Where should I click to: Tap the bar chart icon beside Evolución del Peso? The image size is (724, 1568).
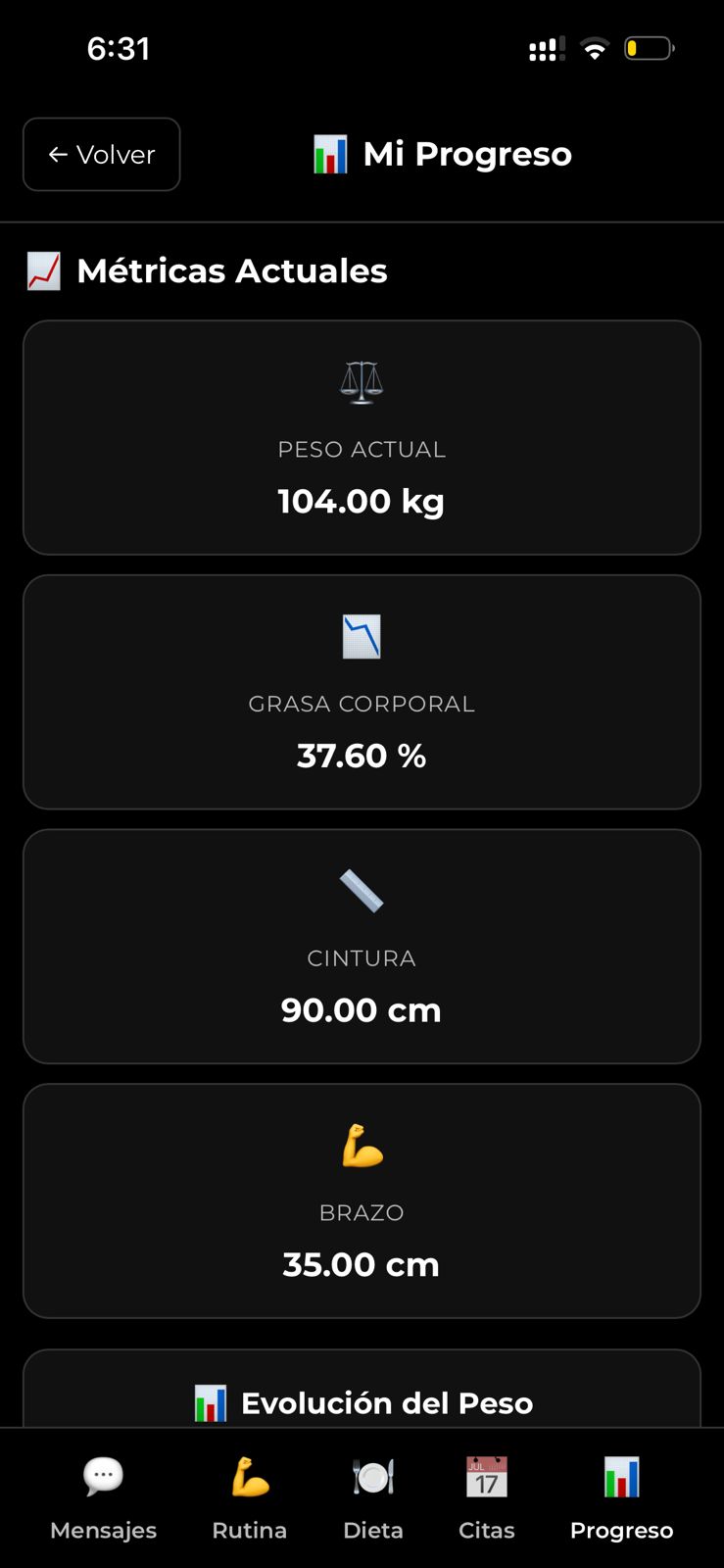coord(209,1402)
